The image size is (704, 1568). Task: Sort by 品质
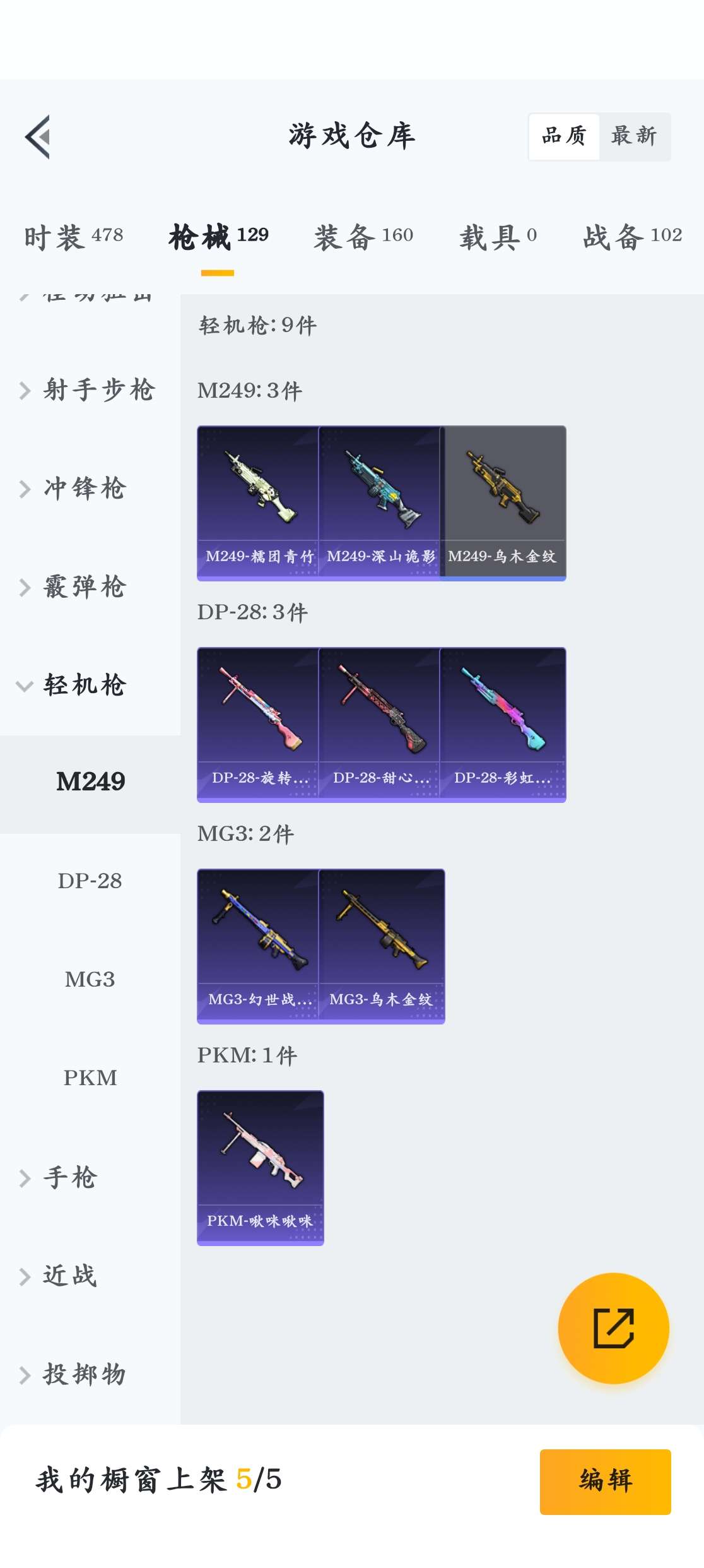(564, 136)
